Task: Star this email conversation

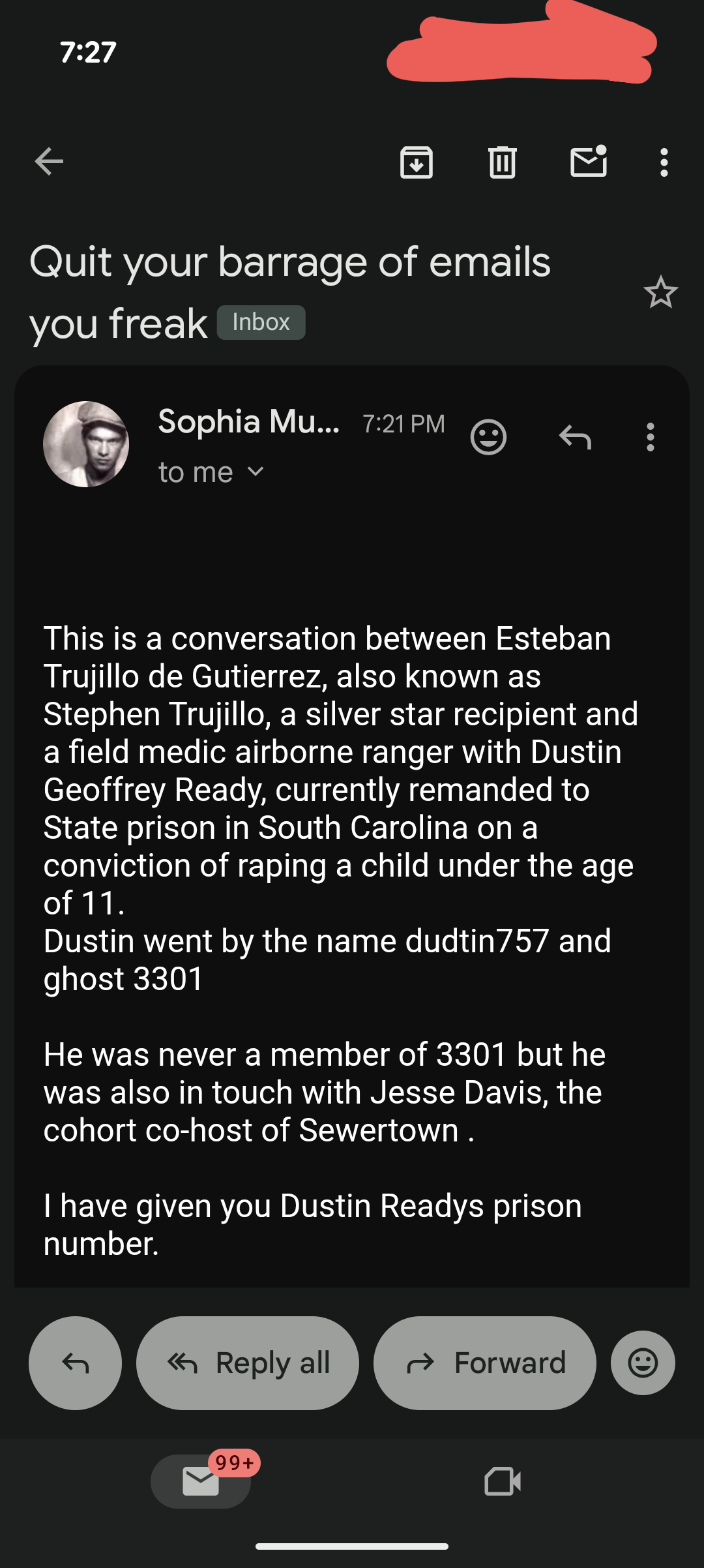Action: point(660,292)
